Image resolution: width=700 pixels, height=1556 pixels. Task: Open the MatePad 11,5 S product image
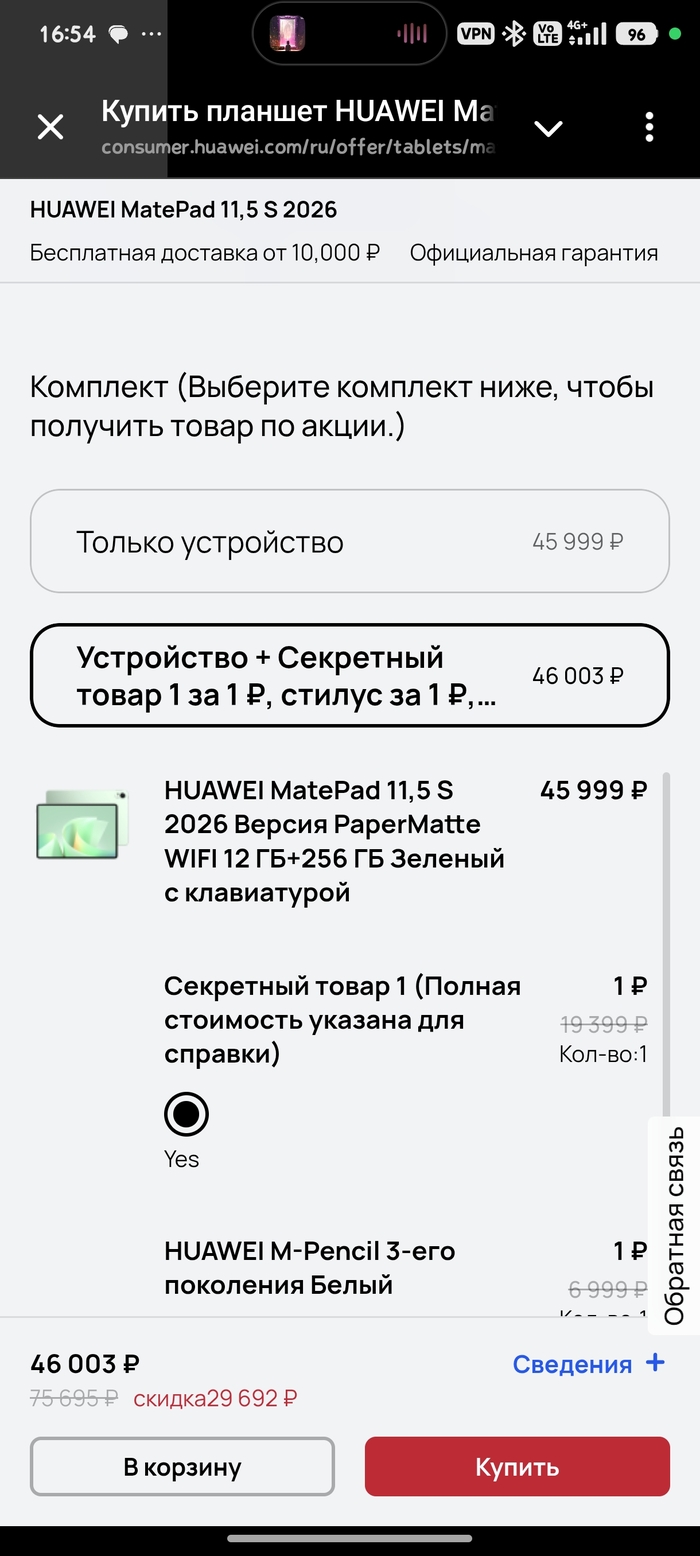pyautogui.click(x=82, y=825)
